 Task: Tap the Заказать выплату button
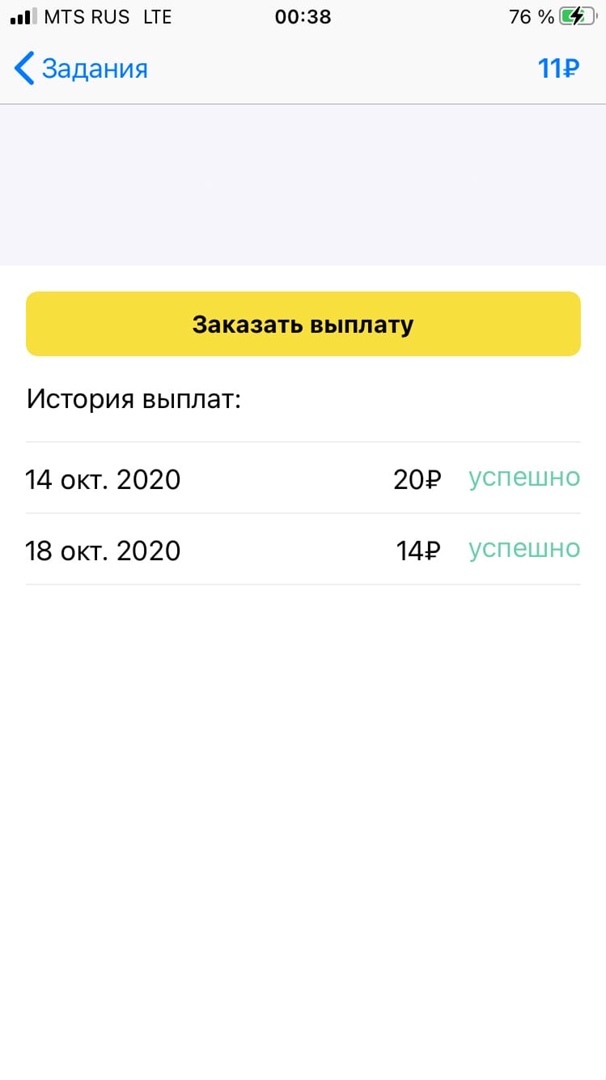(303, 324)
